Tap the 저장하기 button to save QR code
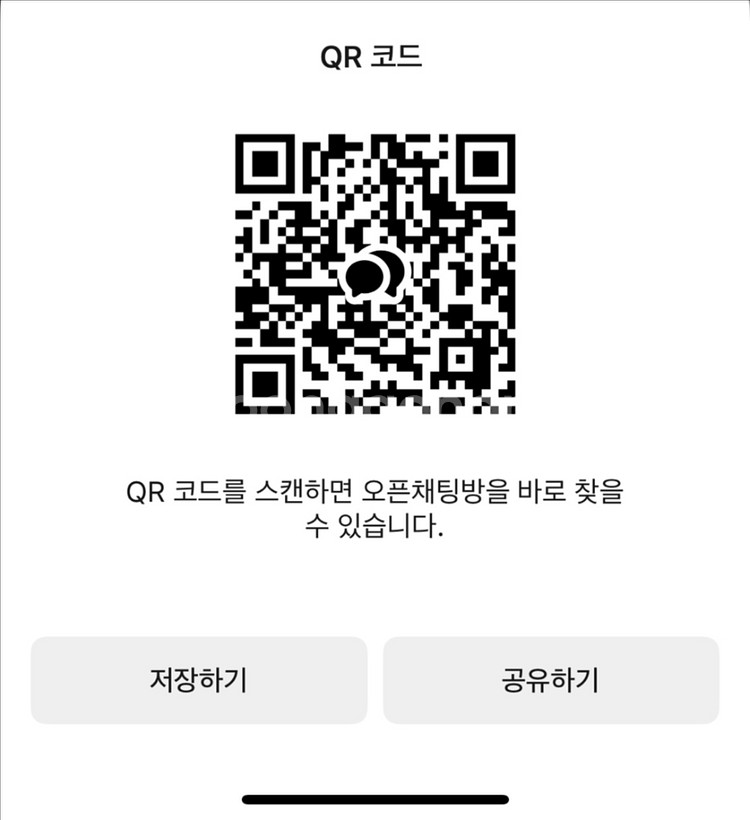The height and width of the screenshot is (820, 750). coord(199,680)
